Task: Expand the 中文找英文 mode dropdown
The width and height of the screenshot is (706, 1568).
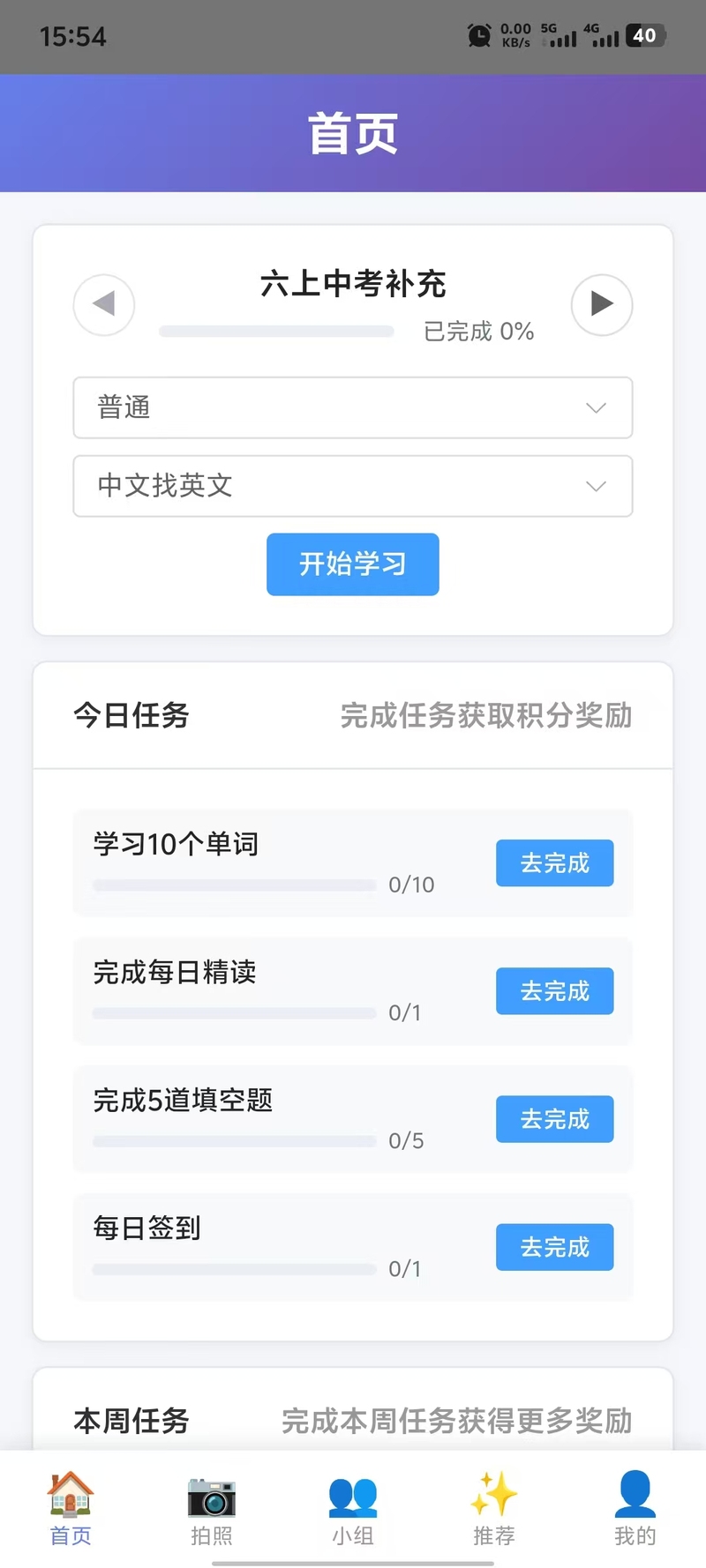Action: (353, 486)
